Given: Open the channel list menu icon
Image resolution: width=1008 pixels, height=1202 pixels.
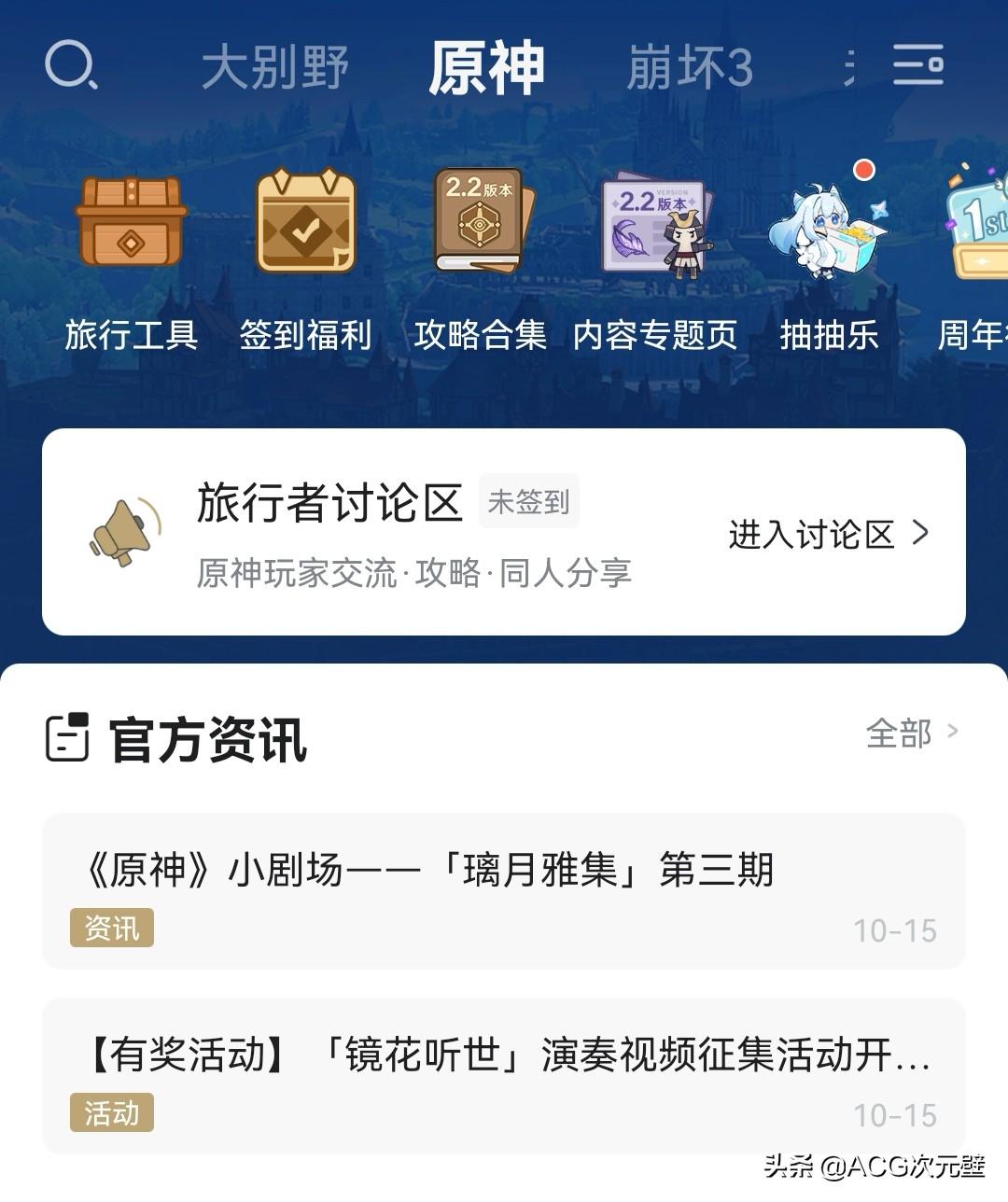Looking at the screenshot, I should tap(917, 65).
